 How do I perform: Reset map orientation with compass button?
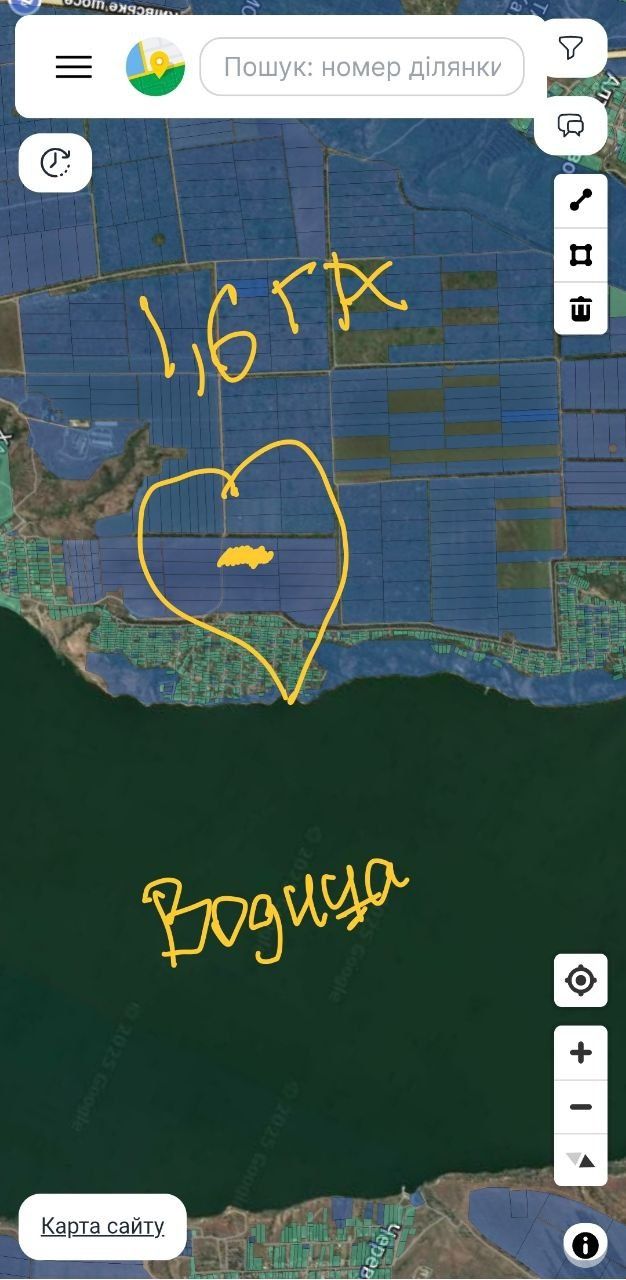[x=581, y=1160]
